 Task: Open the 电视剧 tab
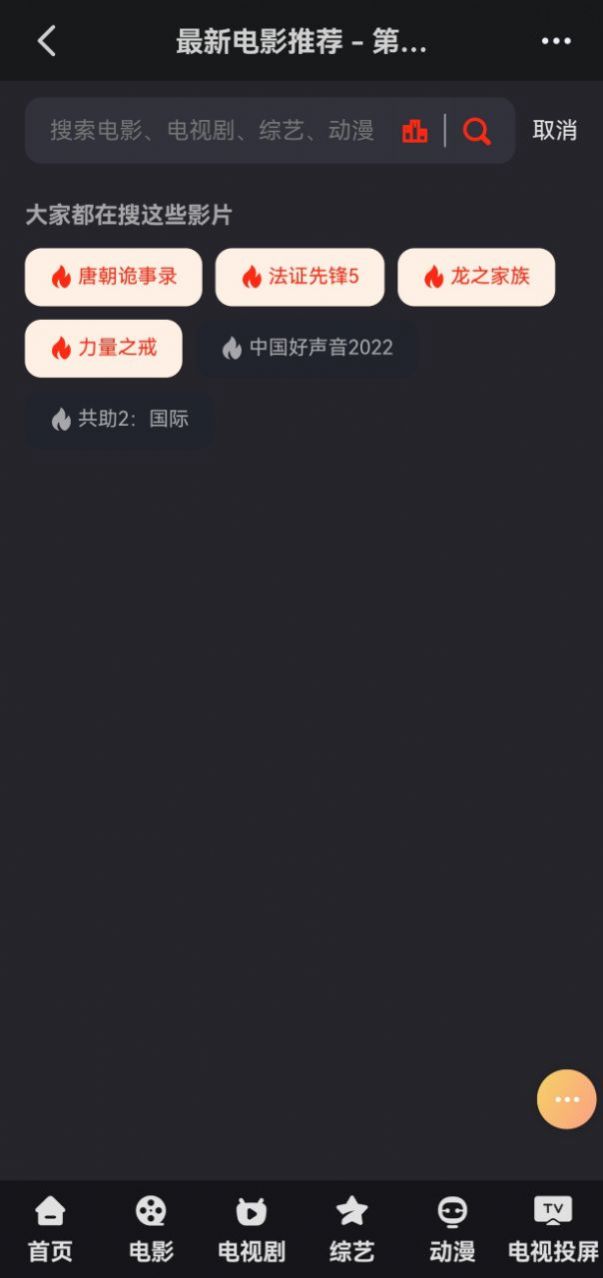coord(251,1230)
